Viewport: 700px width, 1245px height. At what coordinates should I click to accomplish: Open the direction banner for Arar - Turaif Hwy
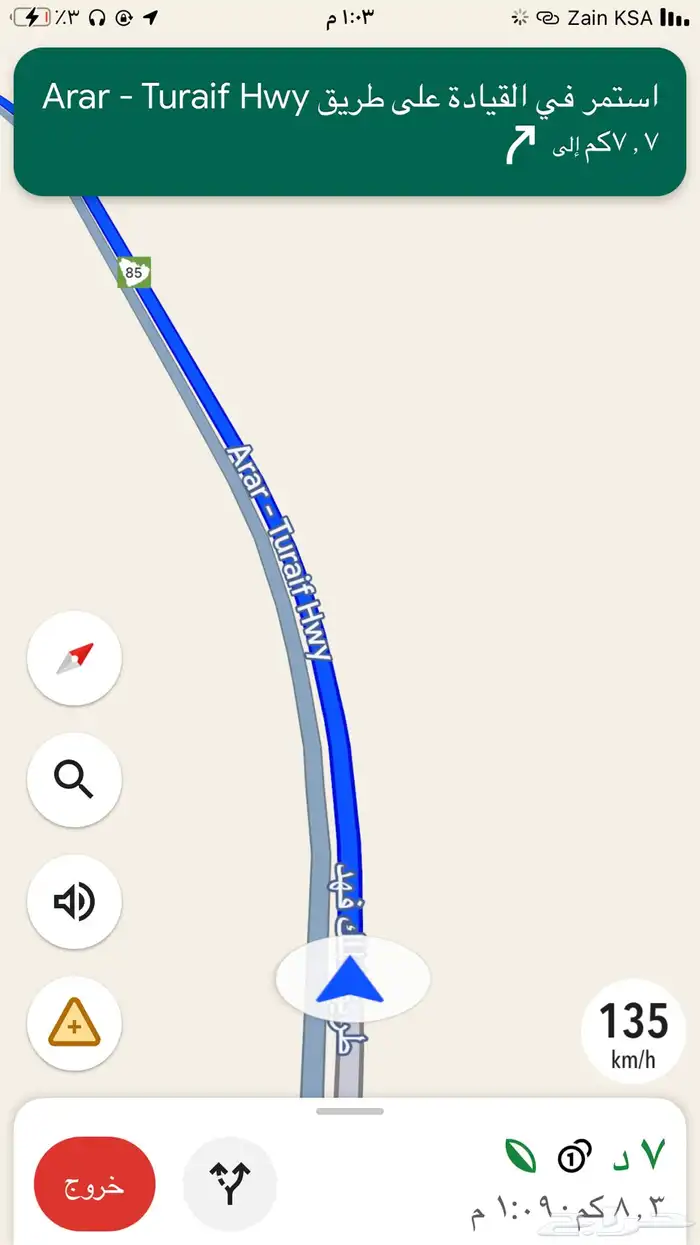click(x=350, y=121)
